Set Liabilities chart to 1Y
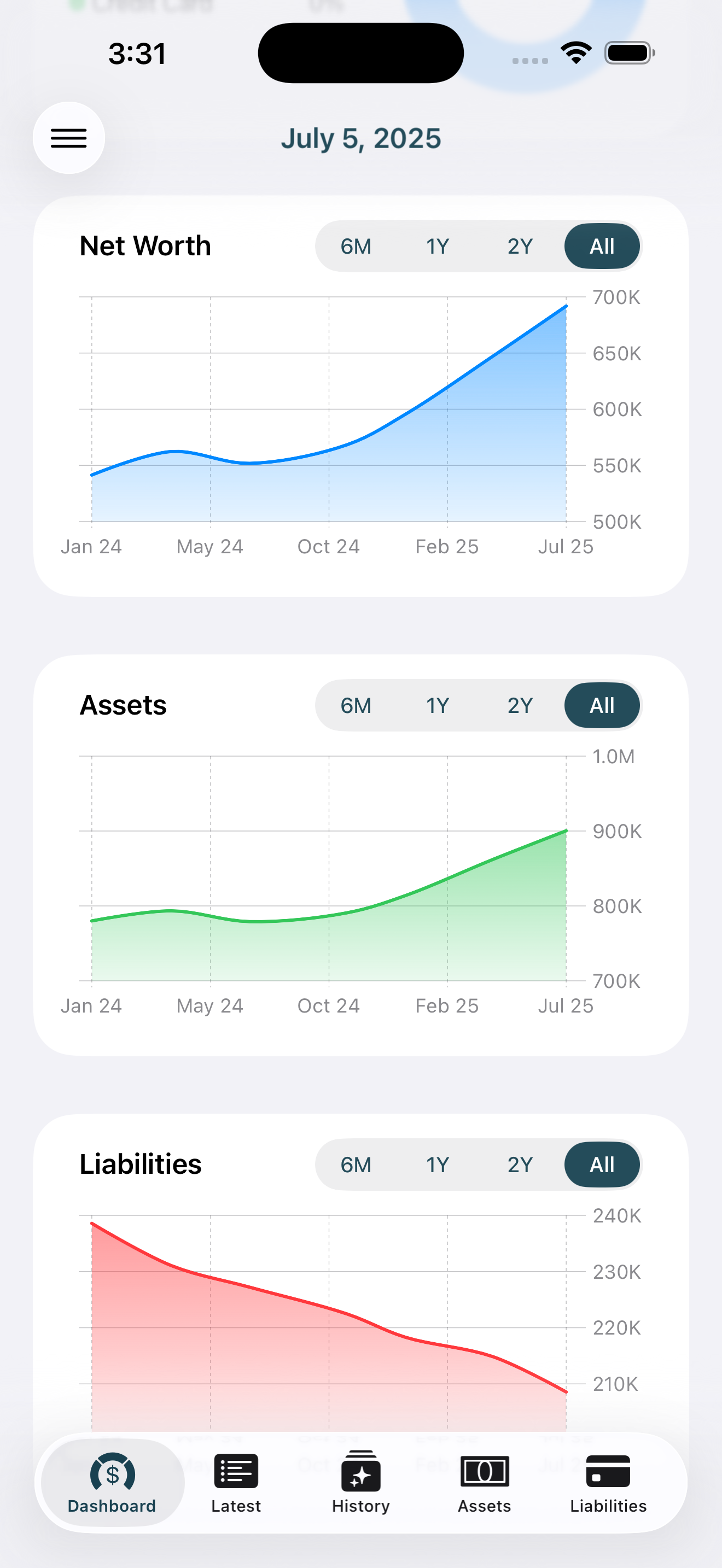722x1568 pixels. pyautogui.click(x=438, y=1165)
